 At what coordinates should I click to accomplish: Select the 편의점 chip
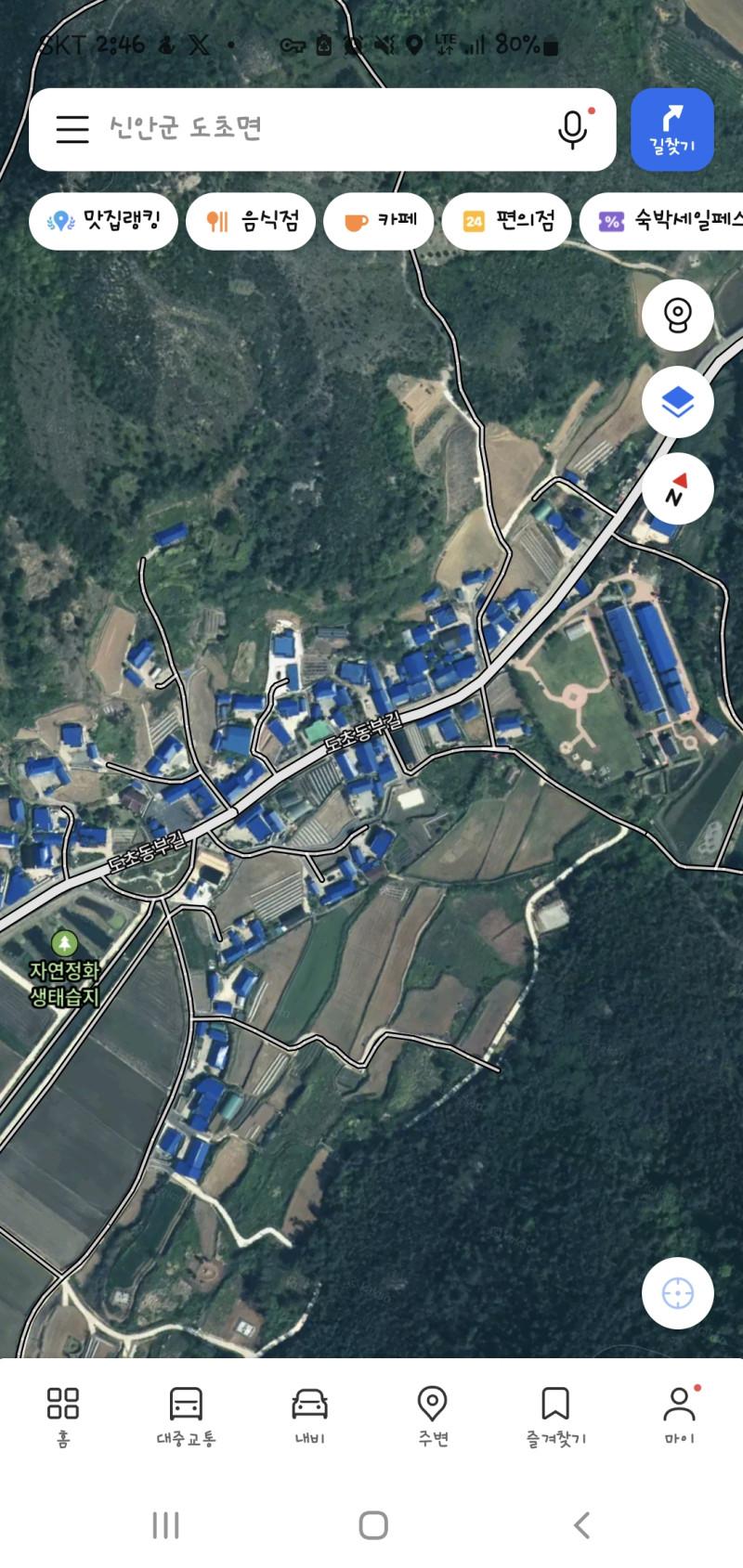pos(506,221)
